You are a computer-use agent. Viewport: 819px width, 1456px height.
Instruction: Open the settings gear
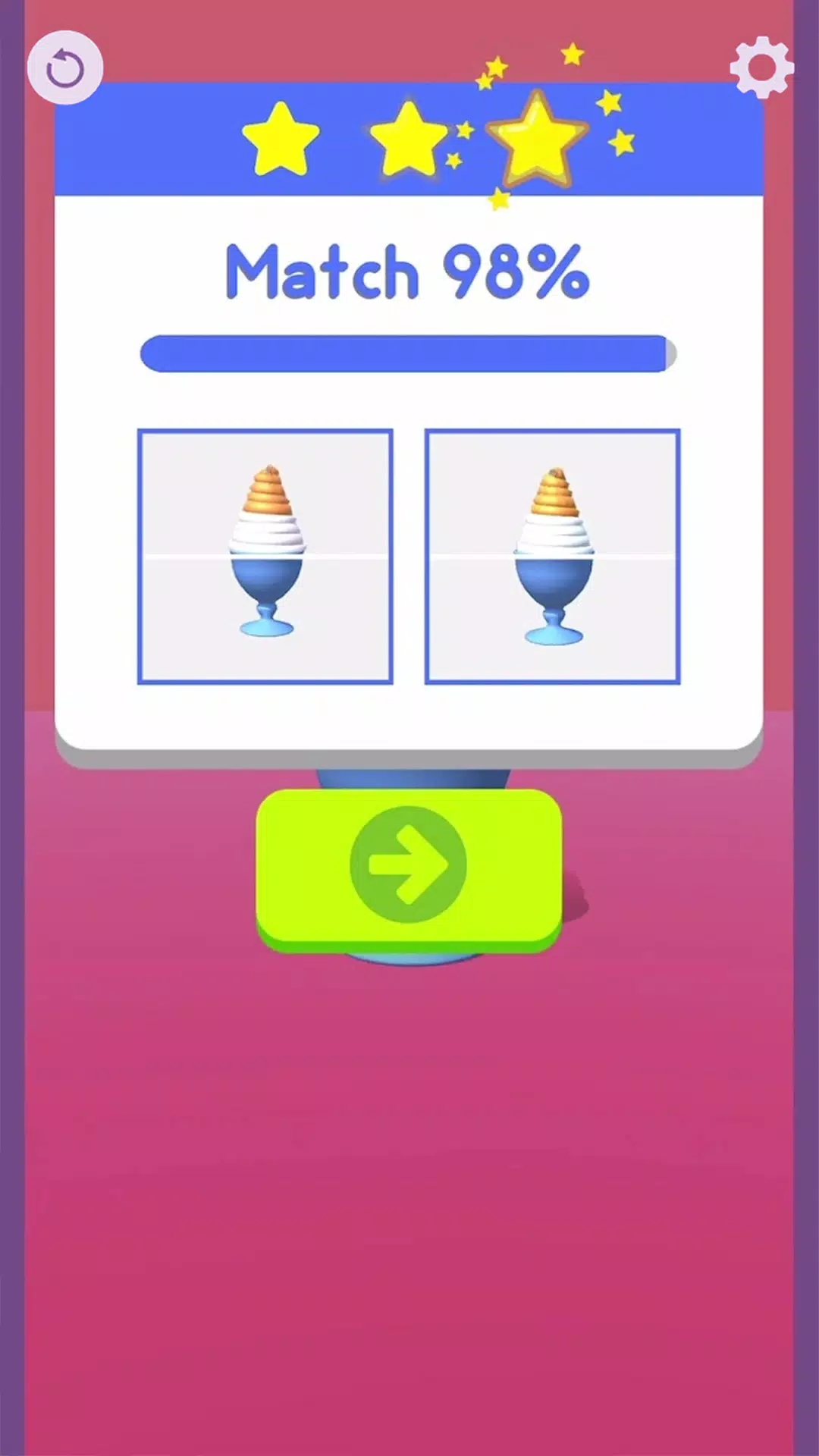tap(761, 67)
